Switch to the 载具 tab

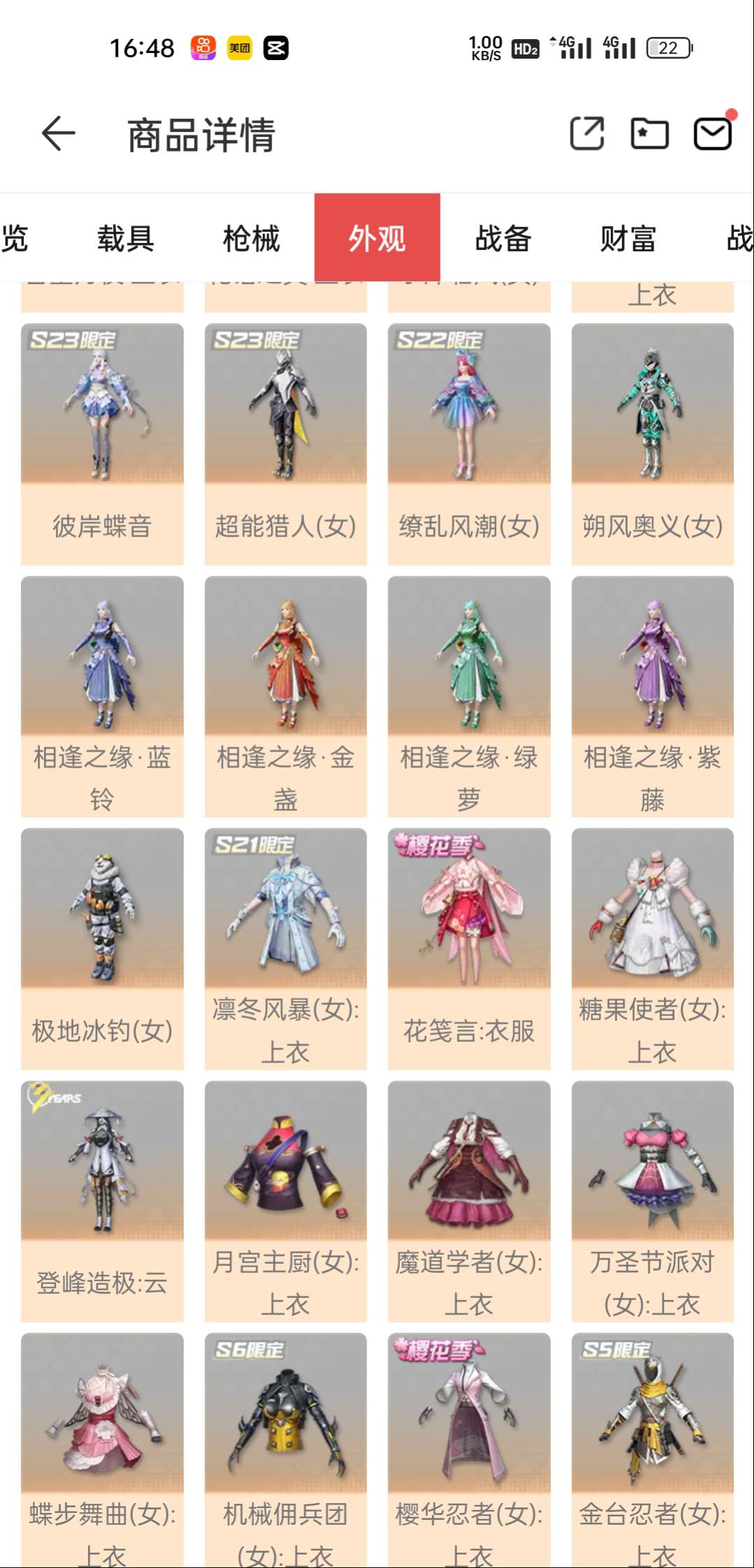[126, 238]
